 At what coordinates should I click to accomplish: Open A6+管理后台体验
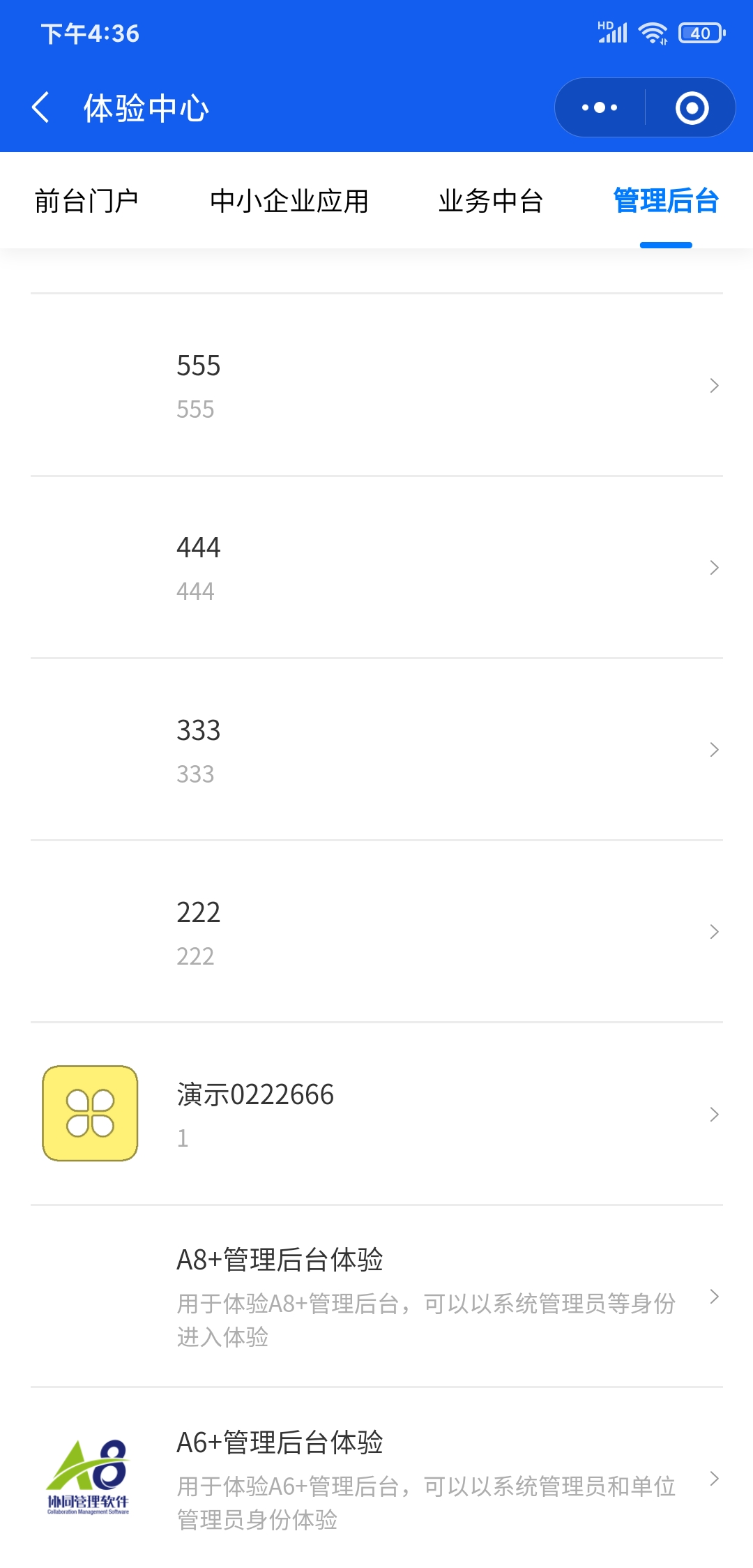tap(376, 1478)
